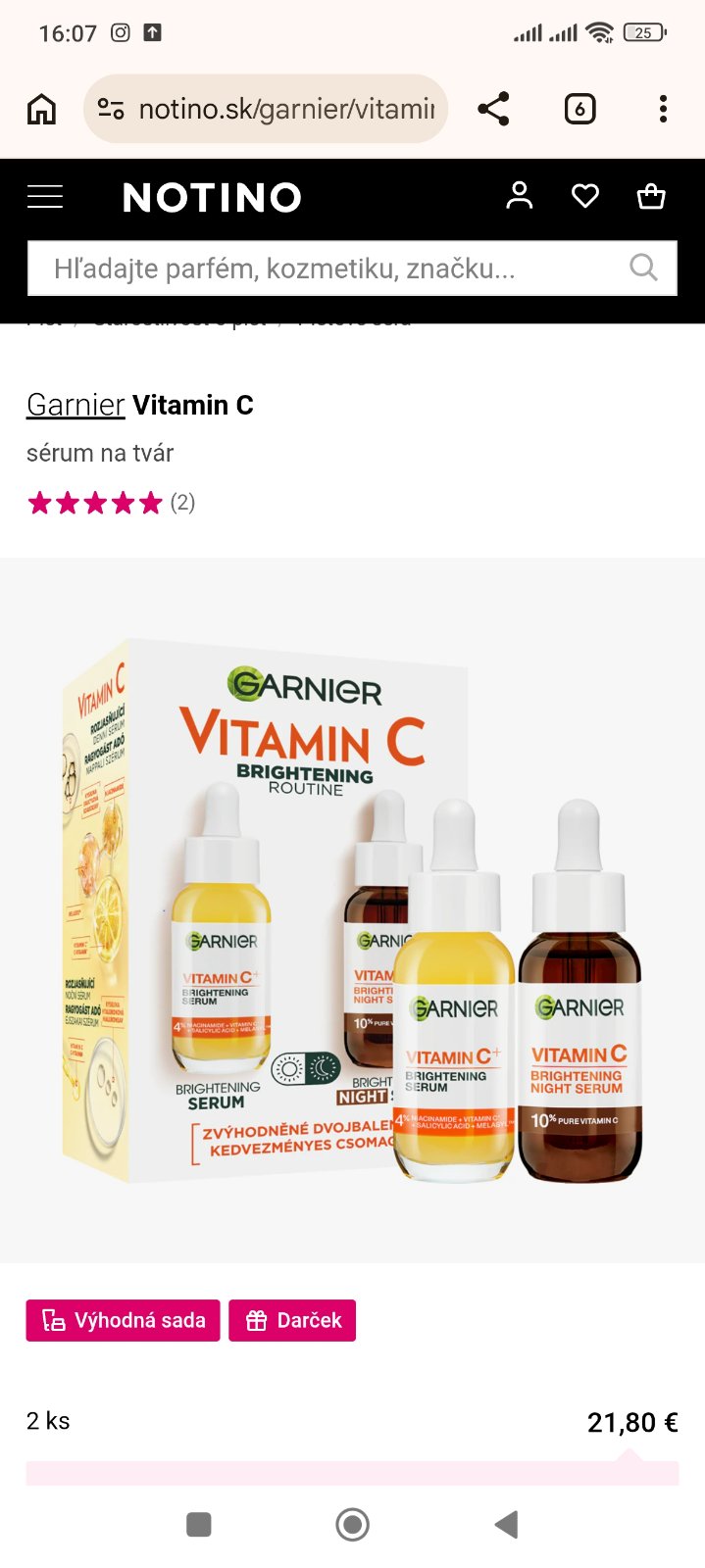Open the user account icon

click(x=519, y=196)
